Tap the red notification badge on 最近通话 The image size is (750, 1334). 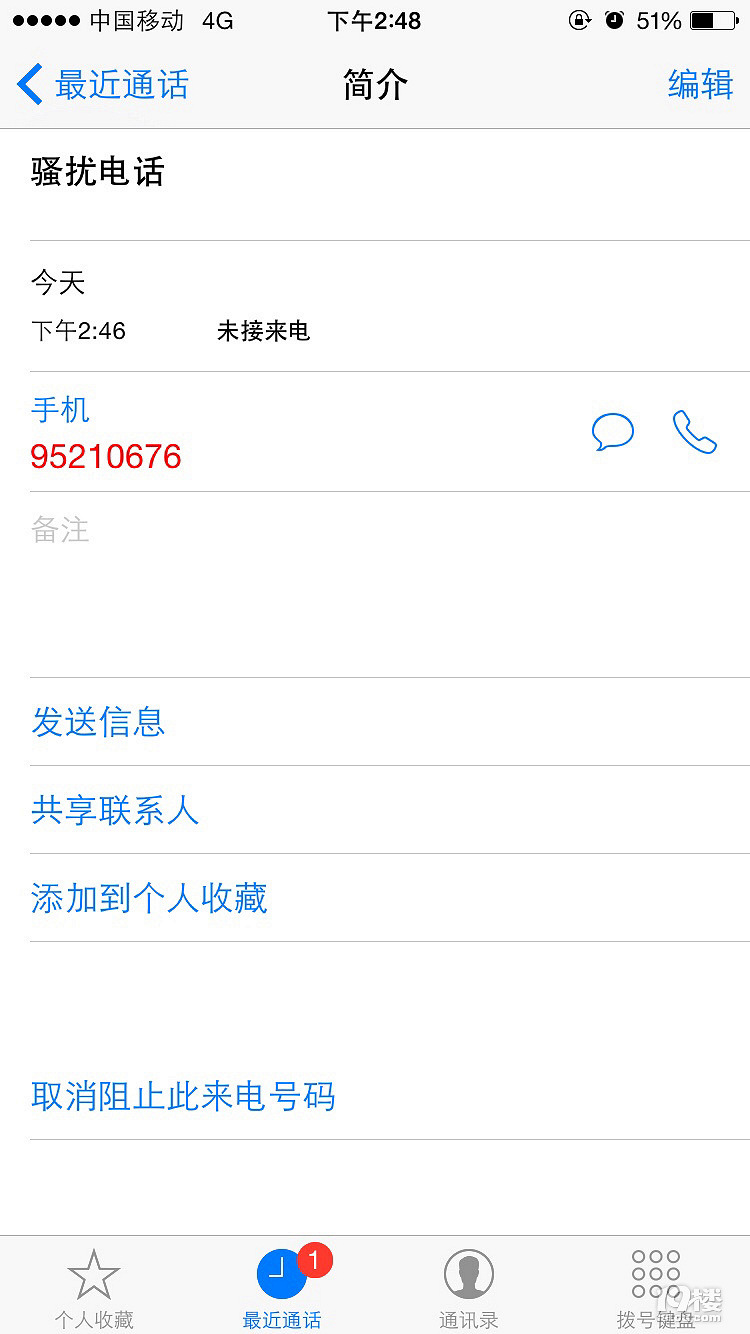(x=315, y=1262)
